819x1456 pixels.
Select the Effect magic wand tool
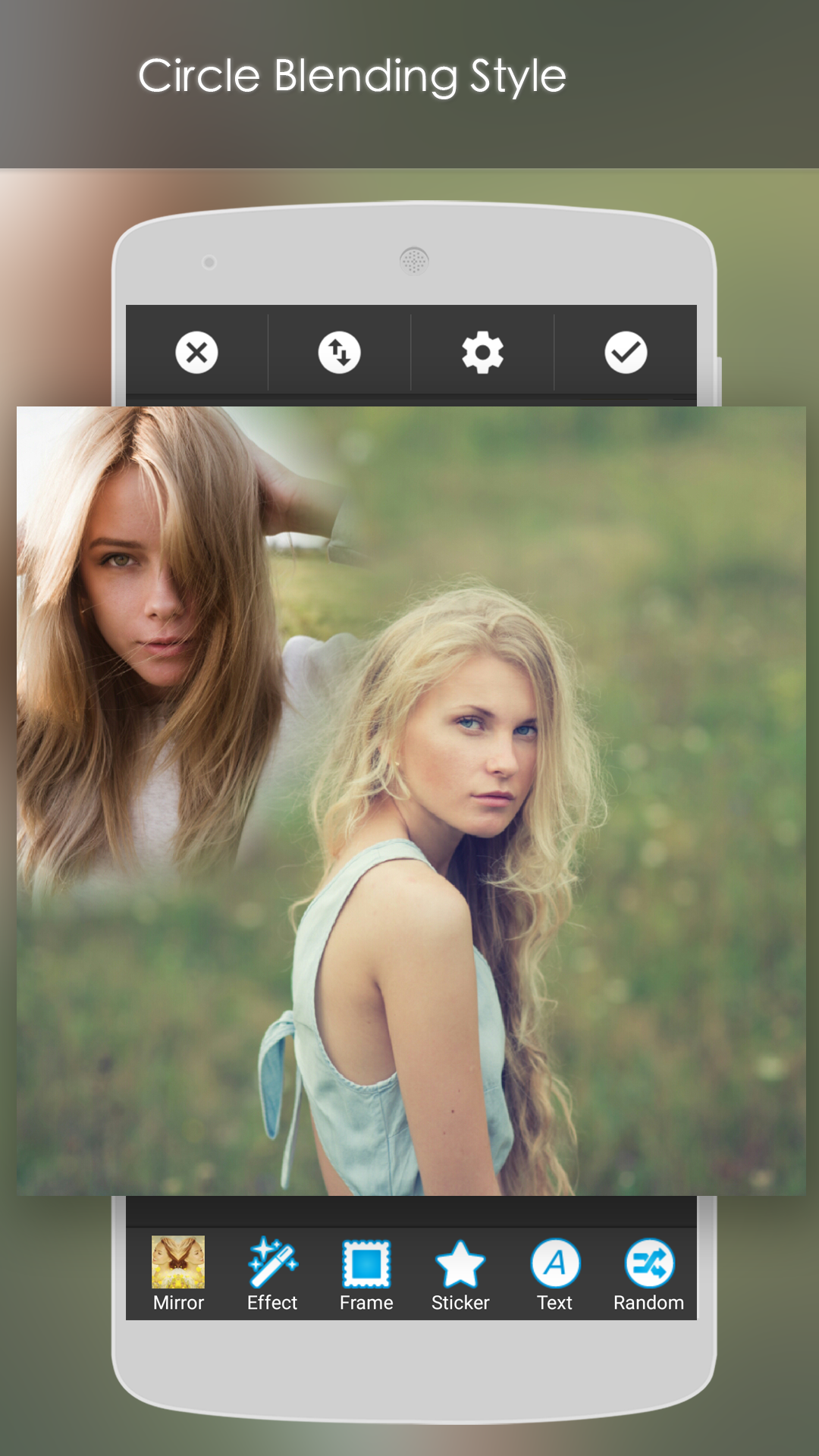coord(271,1259)
